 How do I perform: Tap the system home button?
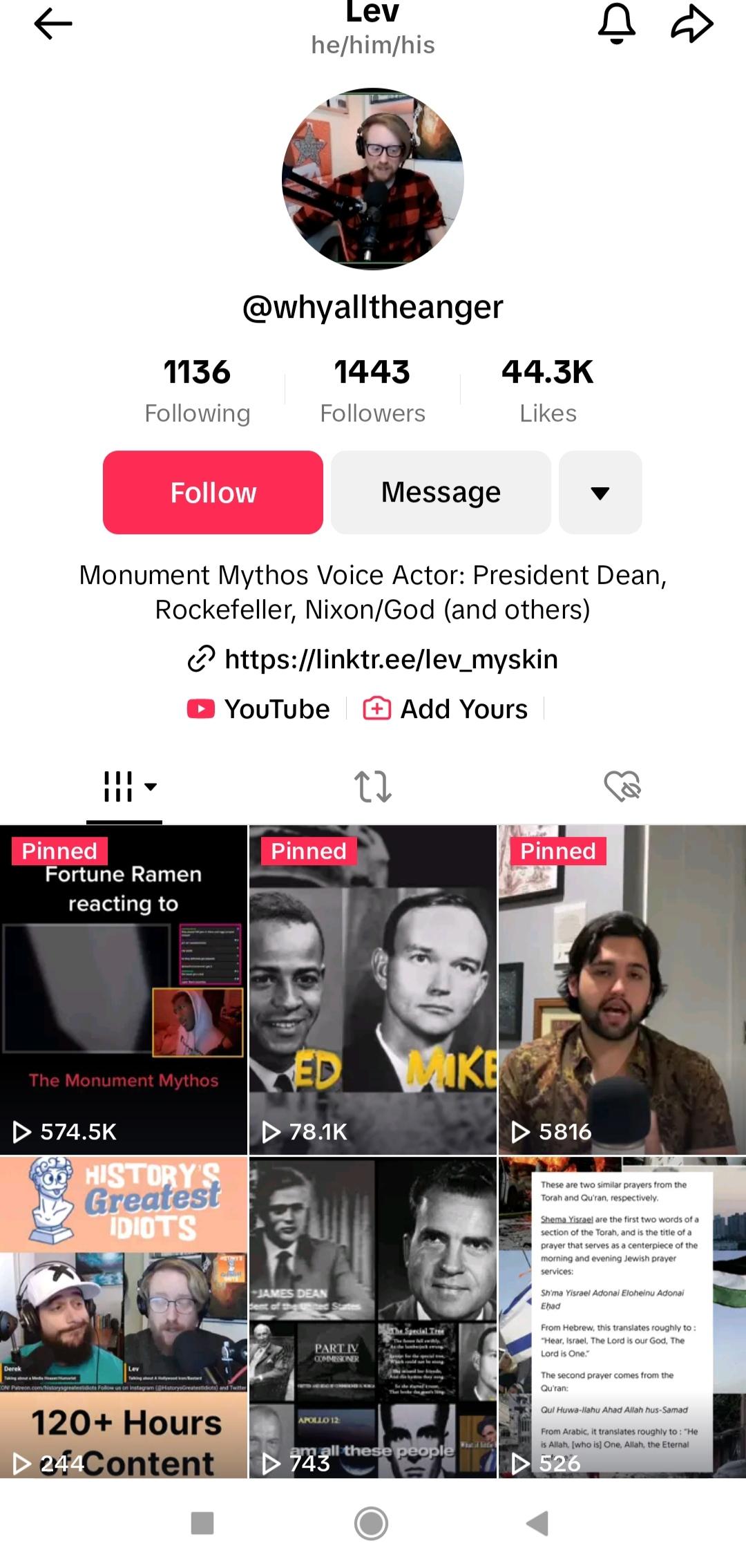pos(372,1523)
